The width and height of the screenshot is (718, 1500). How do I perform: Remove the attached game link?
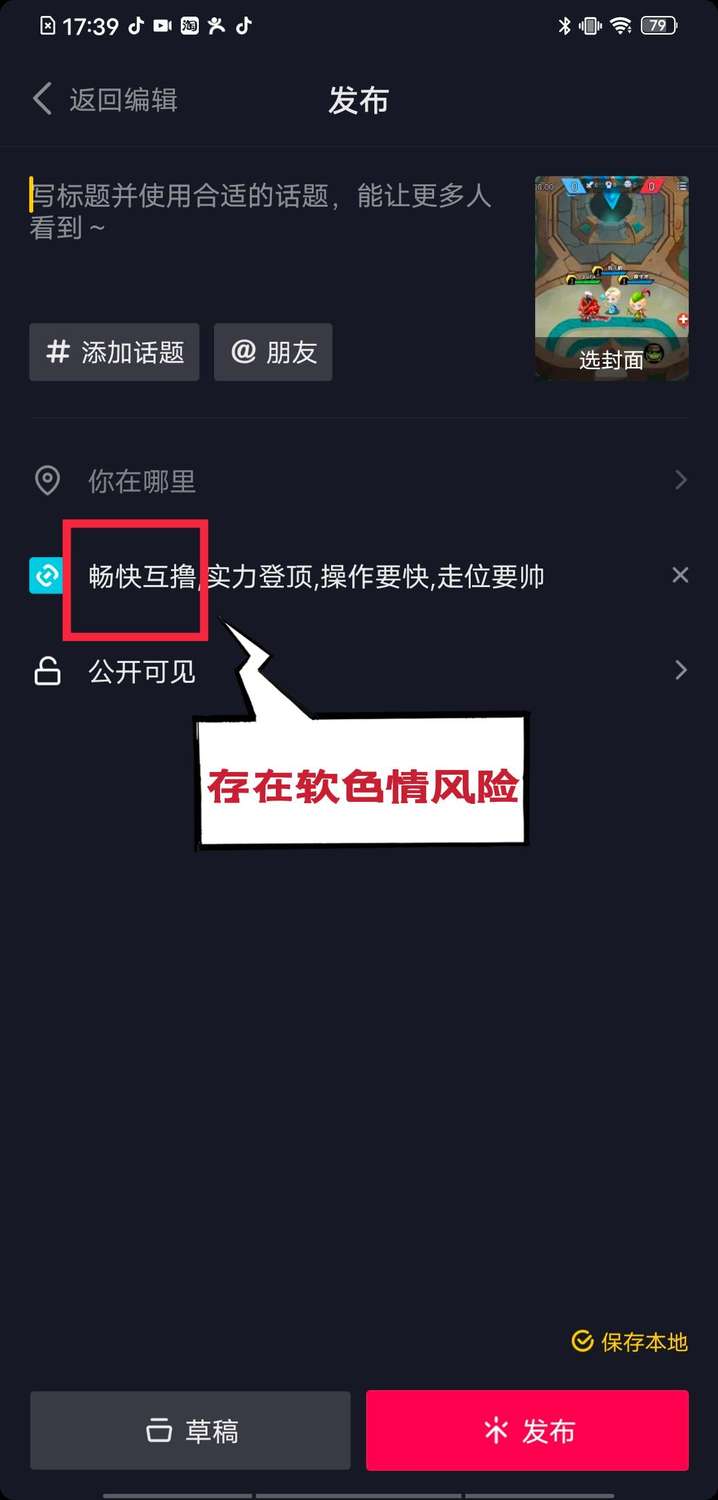[x=680, y=575]
